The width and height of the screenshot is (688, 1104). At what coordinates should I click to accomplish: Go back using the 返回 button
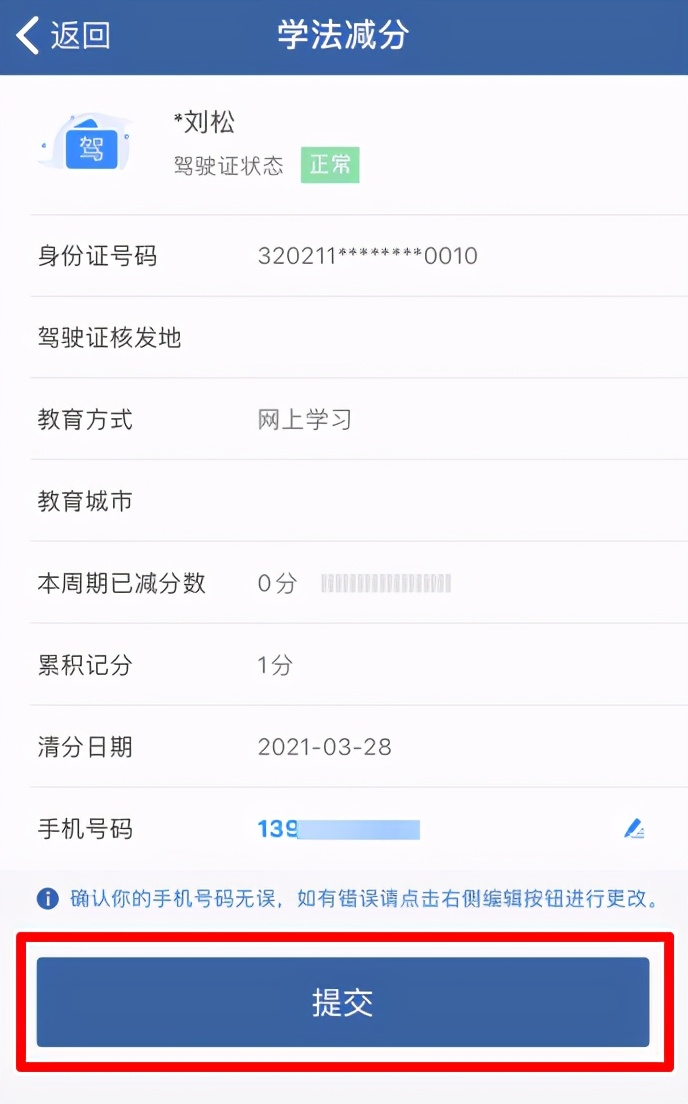(x=63, y=35)
